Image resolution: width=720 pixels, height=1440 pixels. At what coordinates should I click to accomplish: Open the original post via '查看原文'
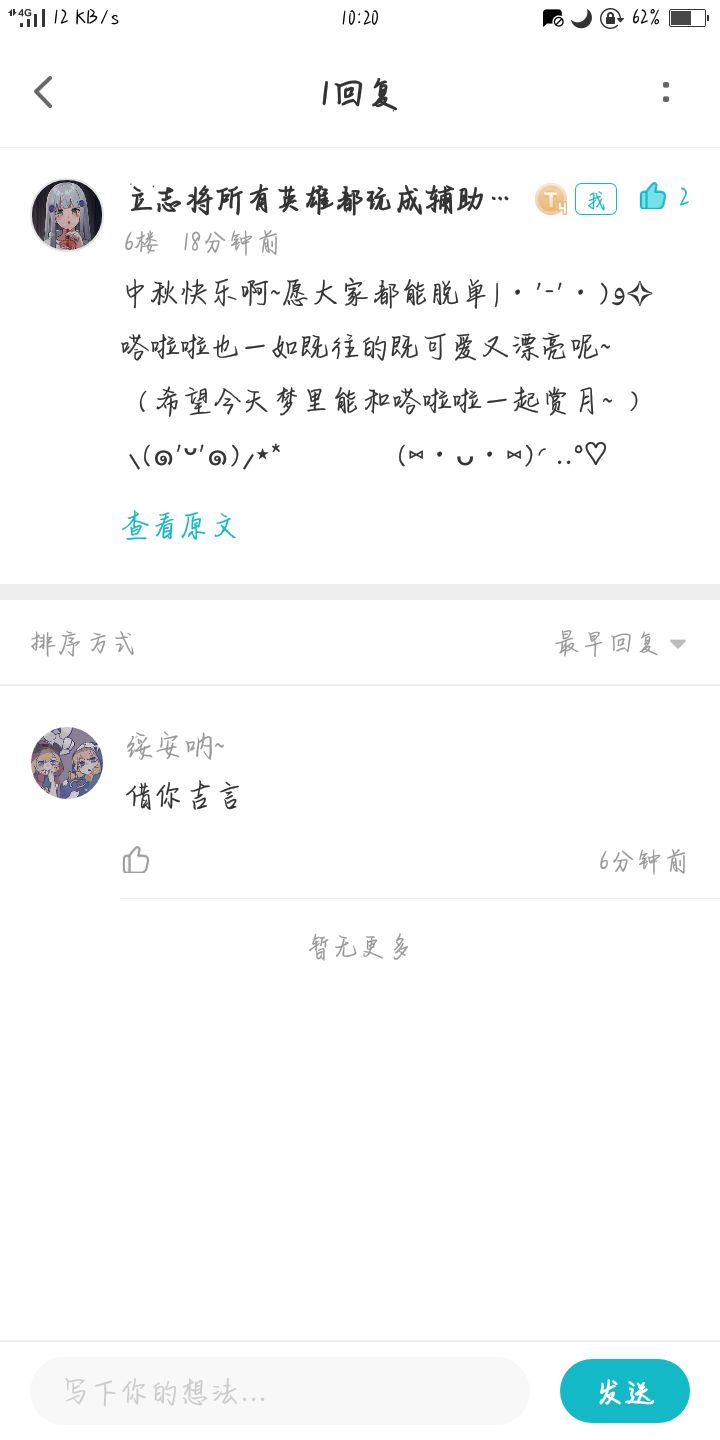coord(179,524)
